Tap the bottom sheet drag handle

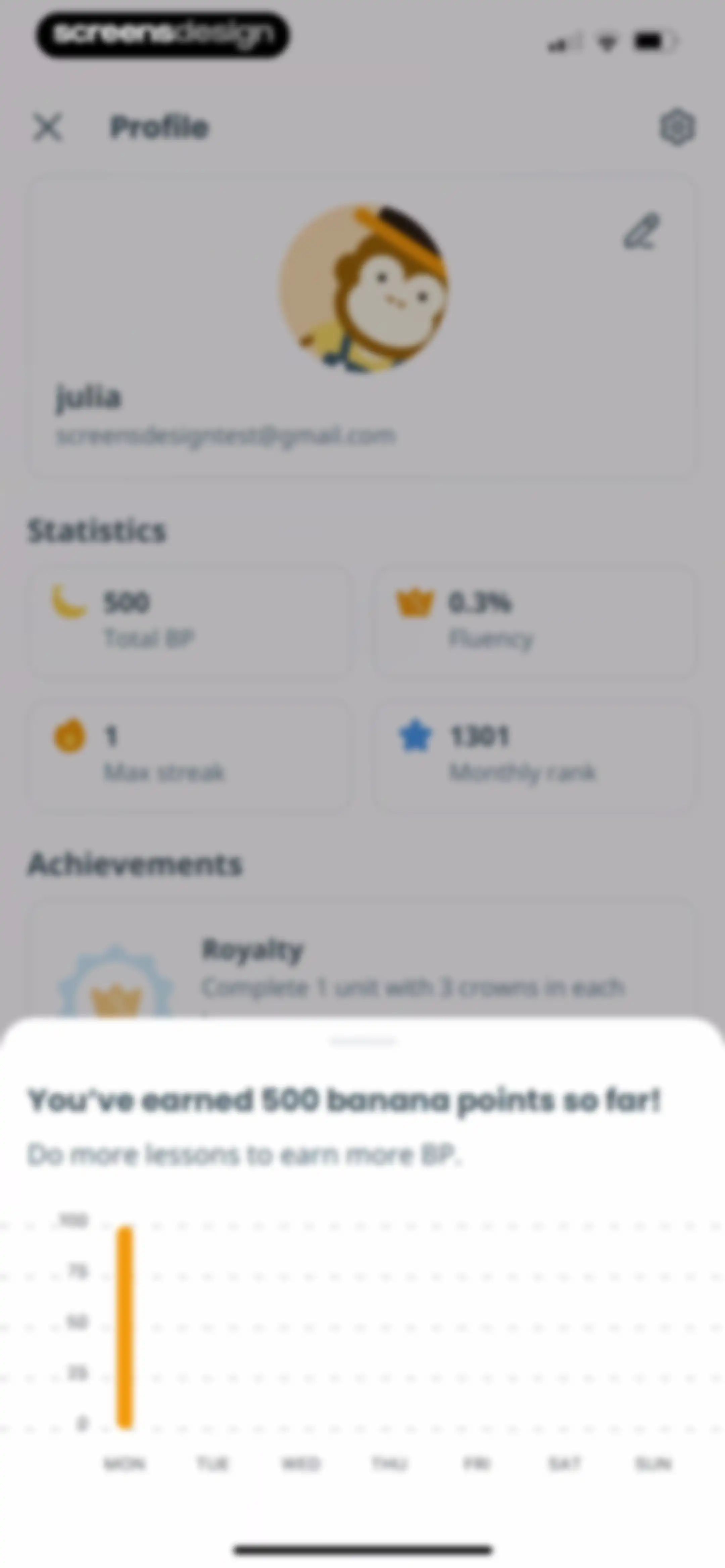tap(362, 1041)
